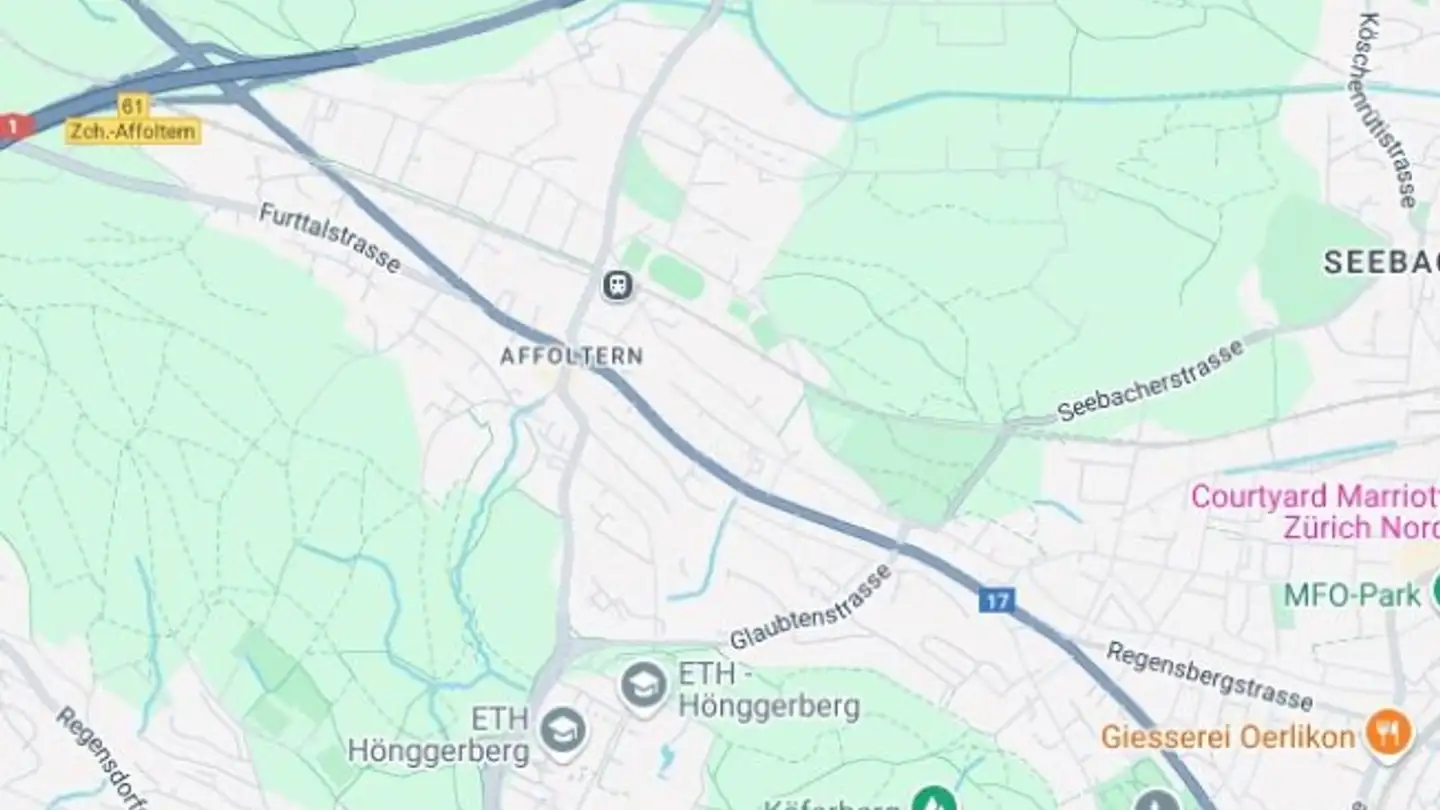This screenshot has width=1440, height=810.
Task: Open the Giesserei Oerlikon restaurant marker
Action: pyautogui.click(x=1389, y=735)
